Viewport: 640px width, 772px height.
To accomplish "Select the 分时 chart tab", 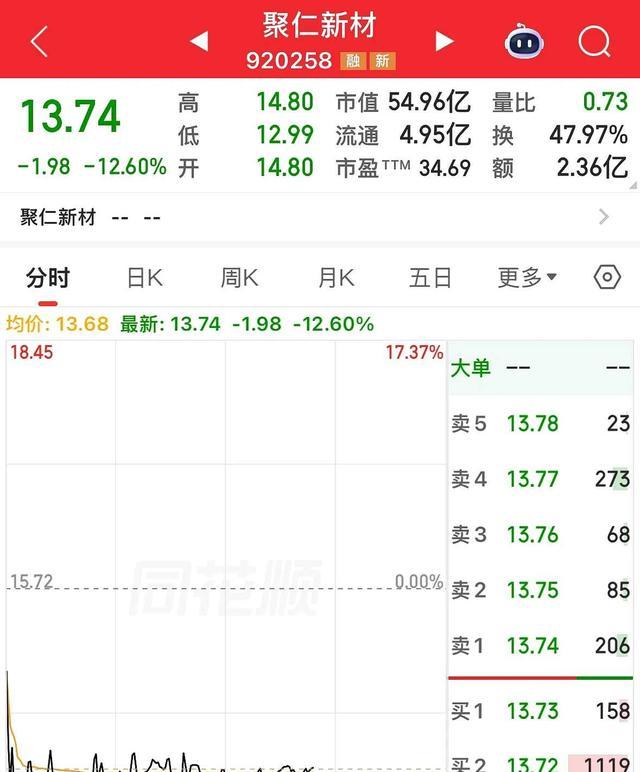I will coord(48,278).
